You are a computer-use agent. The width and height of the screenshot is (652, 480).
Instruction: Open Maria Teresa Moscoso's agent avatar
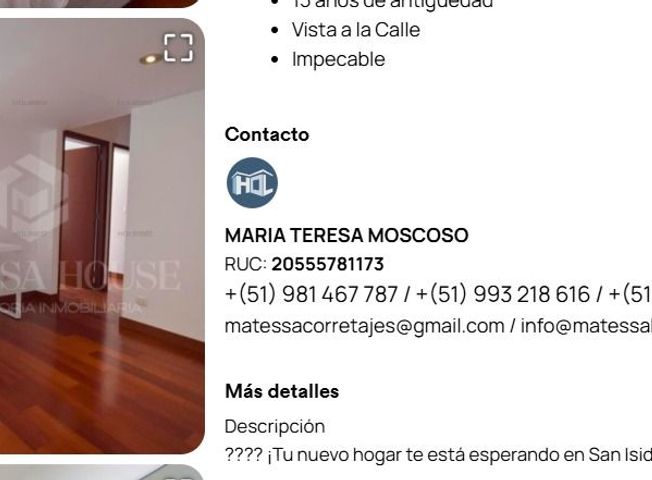251,183
